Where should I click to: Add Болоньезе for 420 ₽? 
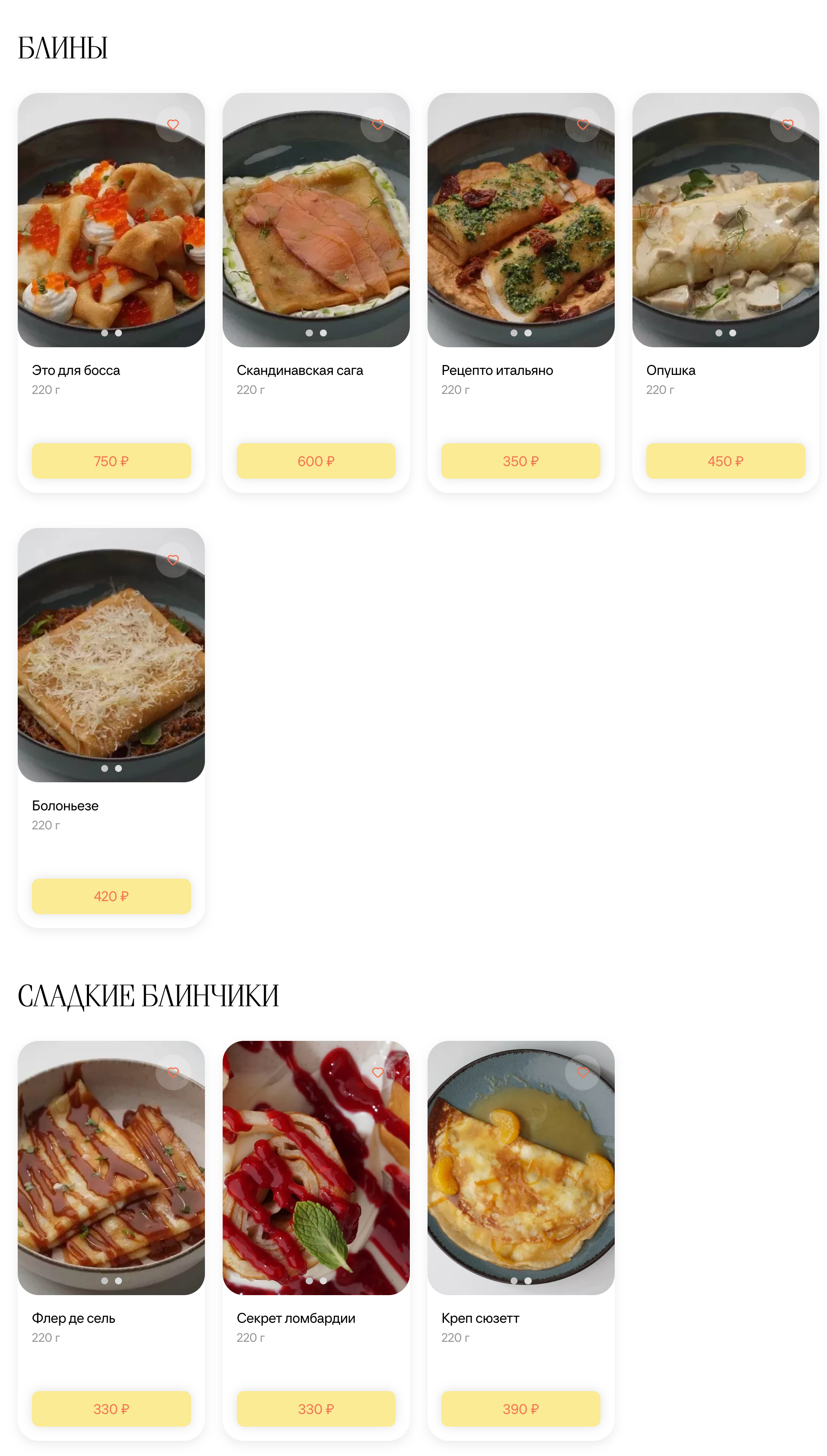point(112,896)
